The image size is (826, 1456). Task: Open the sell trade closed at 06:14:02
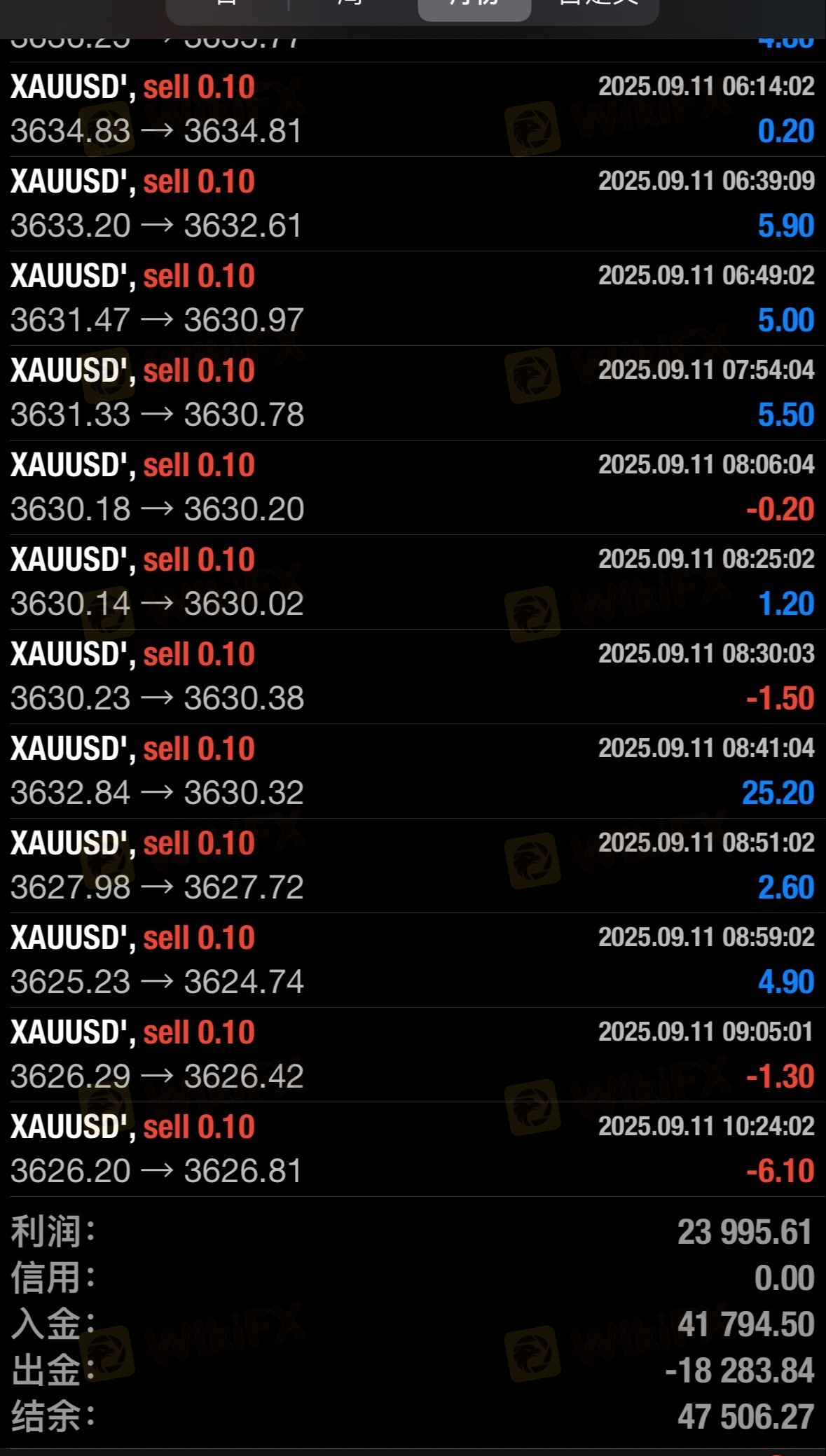click(x=413, y=109)
